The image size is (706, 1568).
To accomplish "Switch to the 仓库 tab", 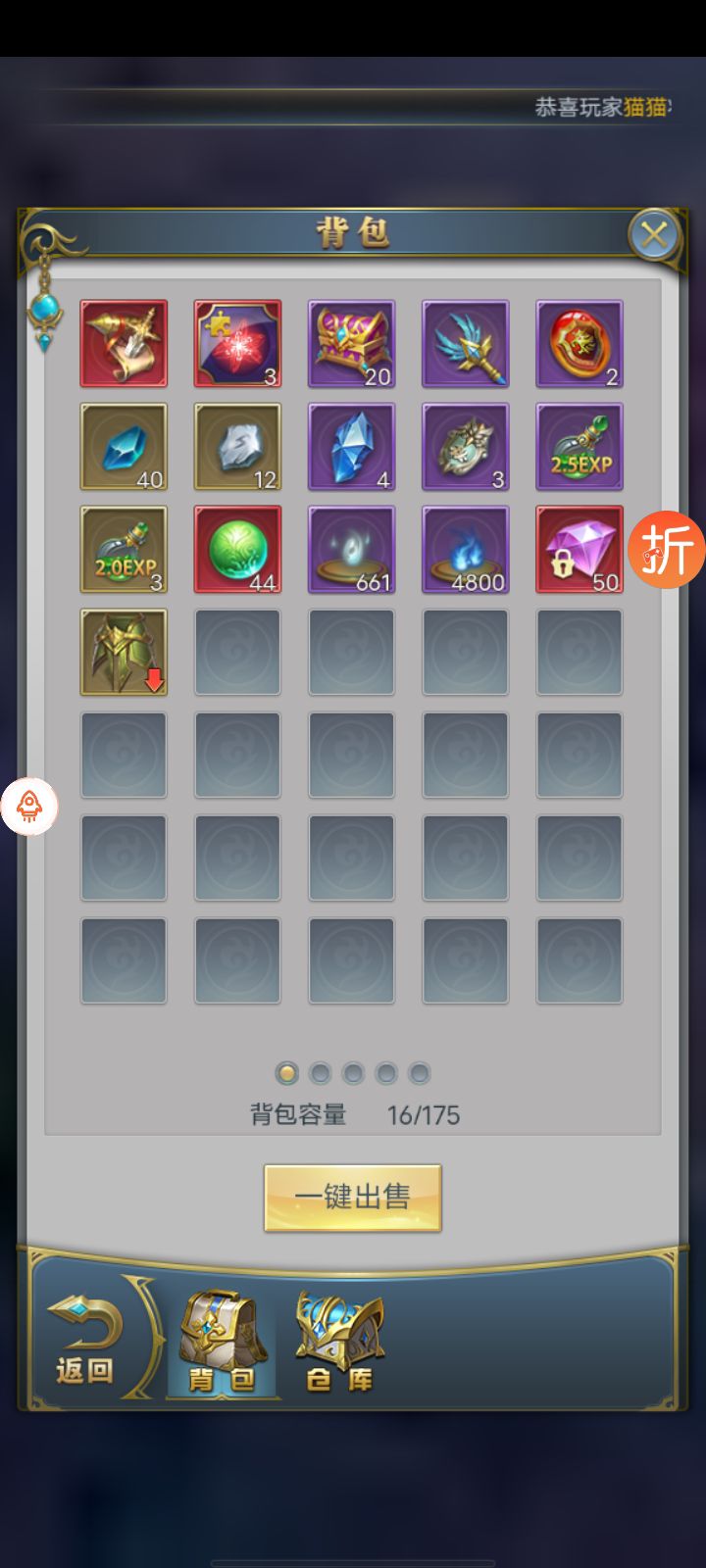I will pyautogui.click(x=339, y=1342).
